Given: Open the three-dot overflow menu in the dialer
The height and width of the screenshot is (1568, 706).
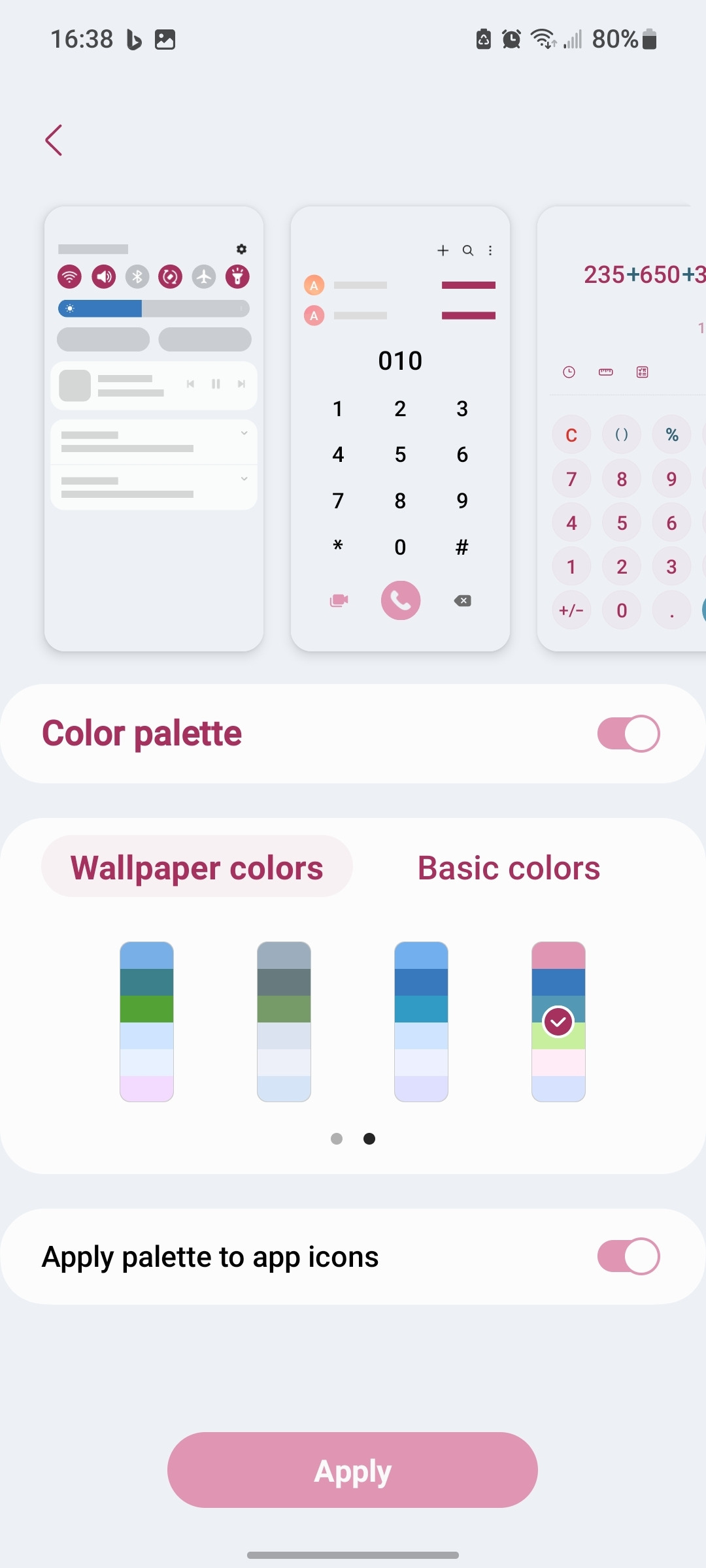Looking at the screenshot, I should [x=491, y=250].
